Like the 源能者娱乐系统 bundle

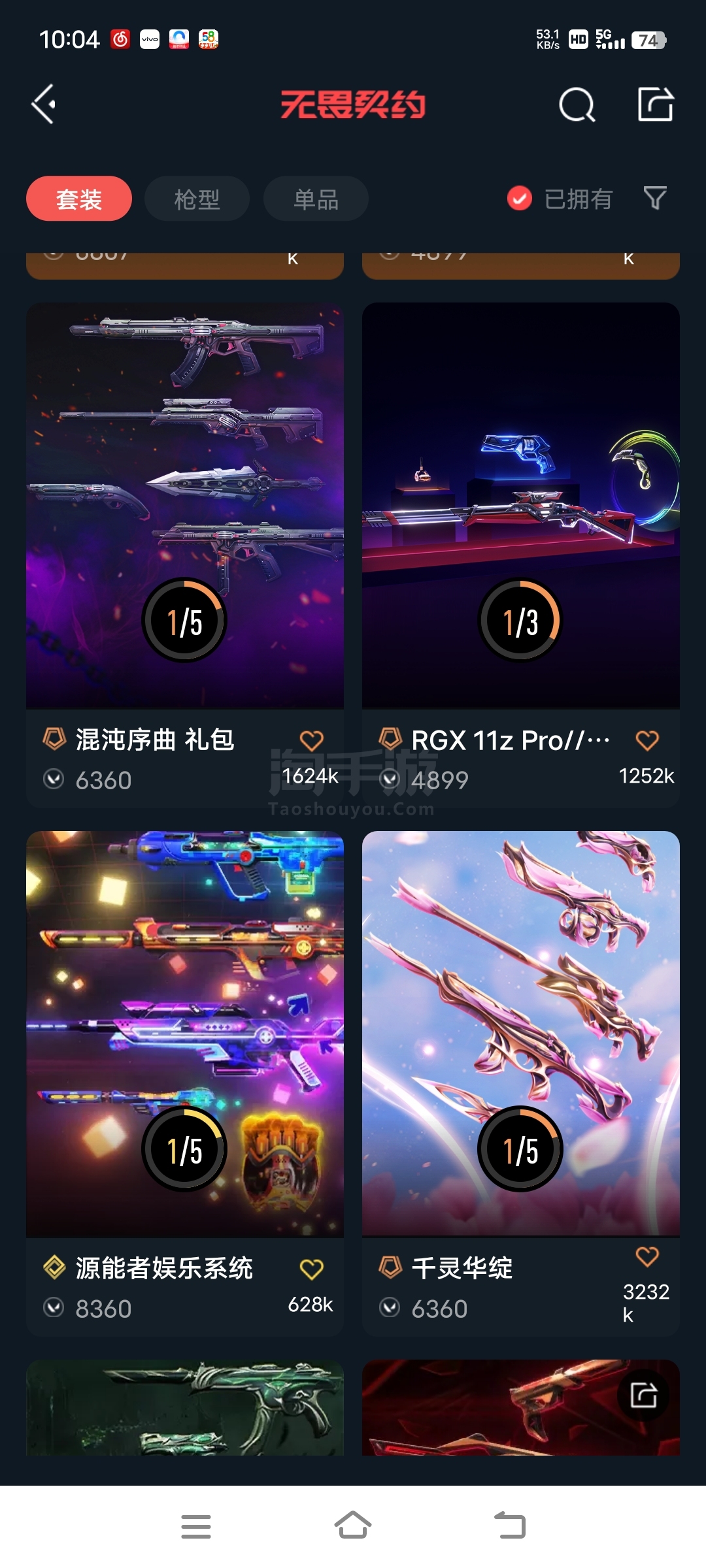pos(312,1269)
